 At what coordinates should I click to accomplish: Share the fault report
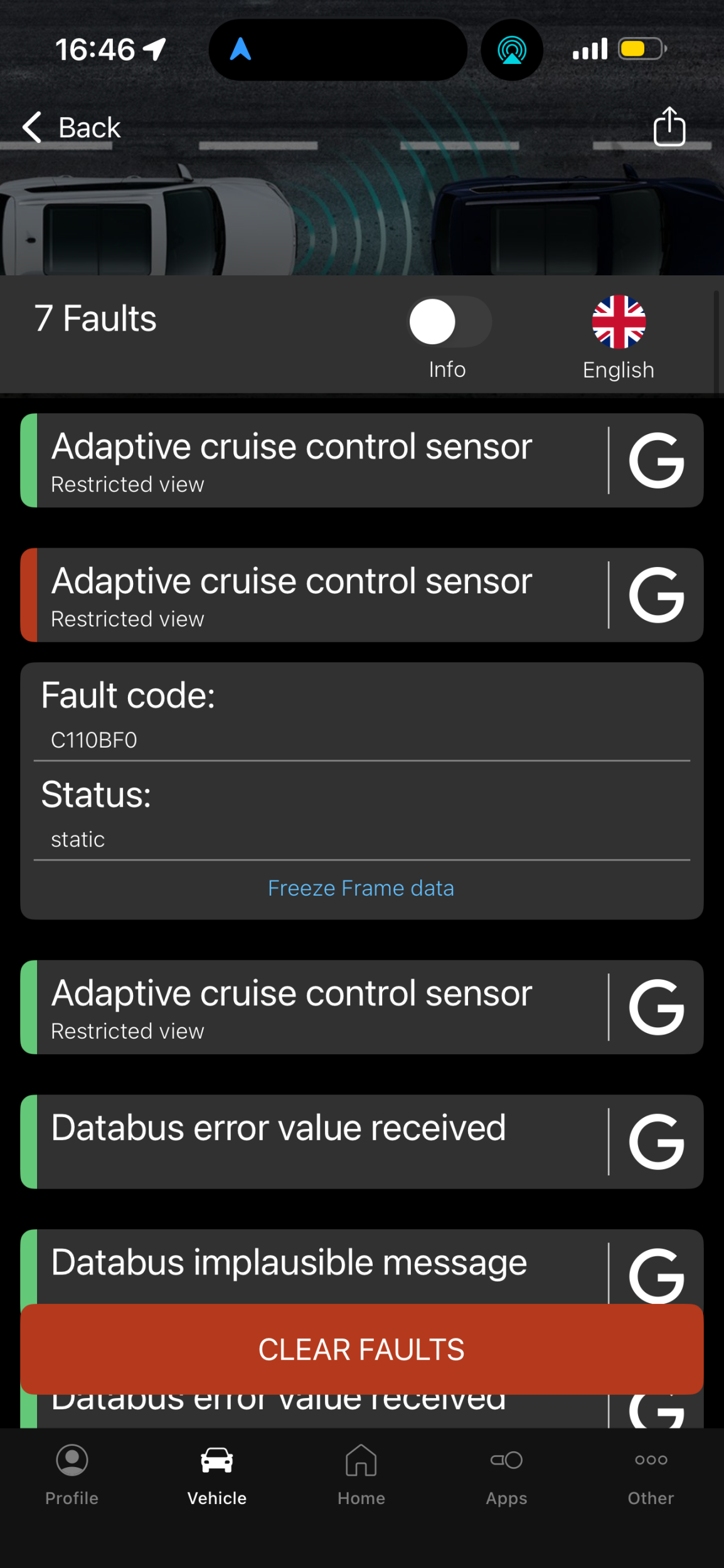(x=669, y=127)
